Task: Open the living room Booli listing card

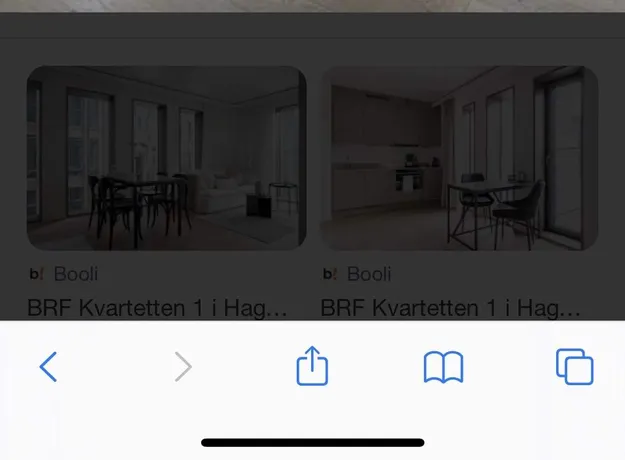Action: pyautogui.click(x=165, y=158)
